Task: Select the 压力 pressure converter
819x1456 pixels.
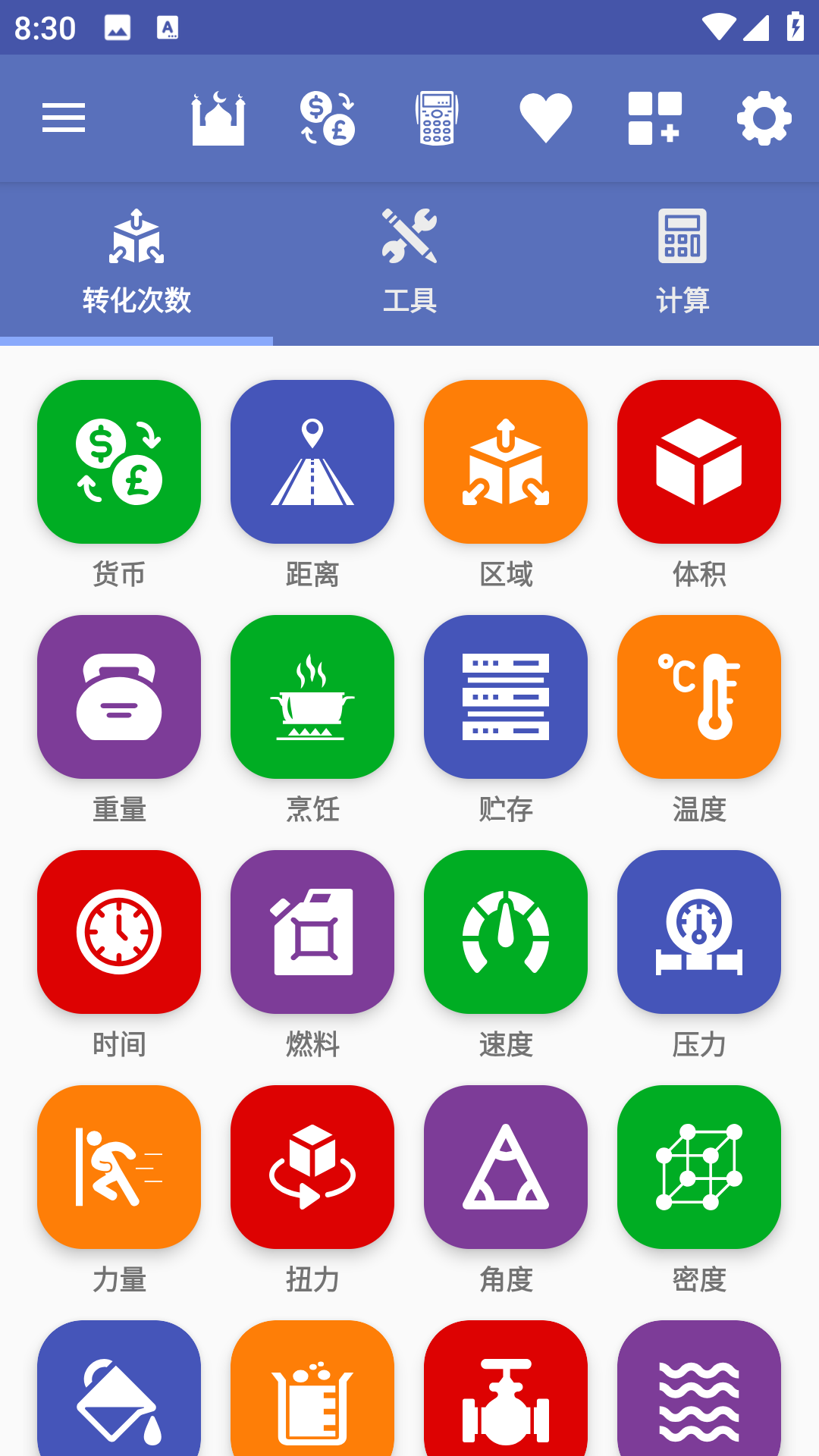Action: tap(698, 934)
